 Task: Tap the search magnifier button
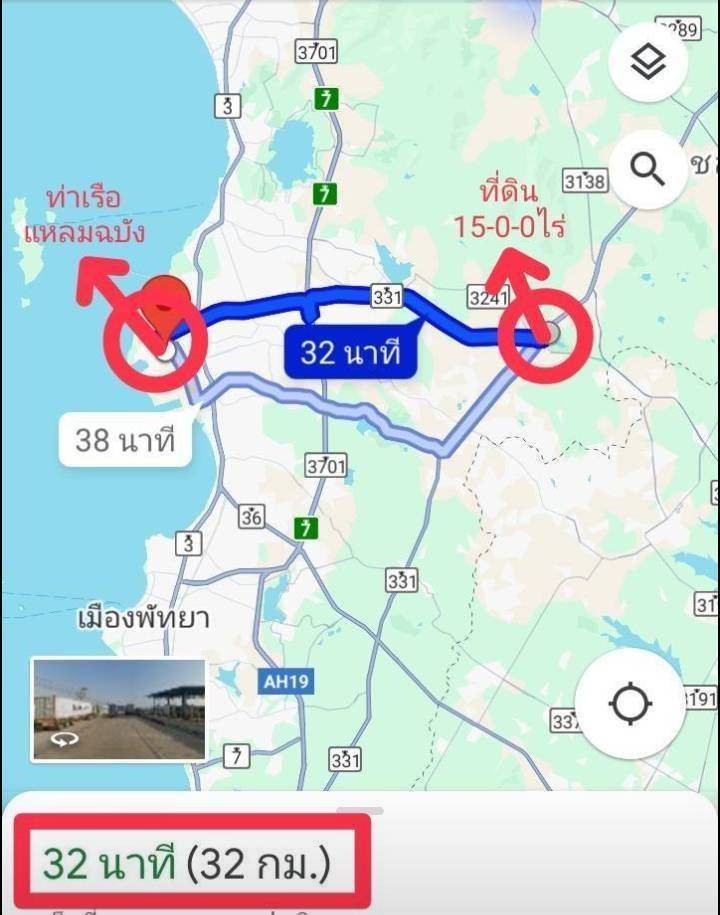pos(648,170)
